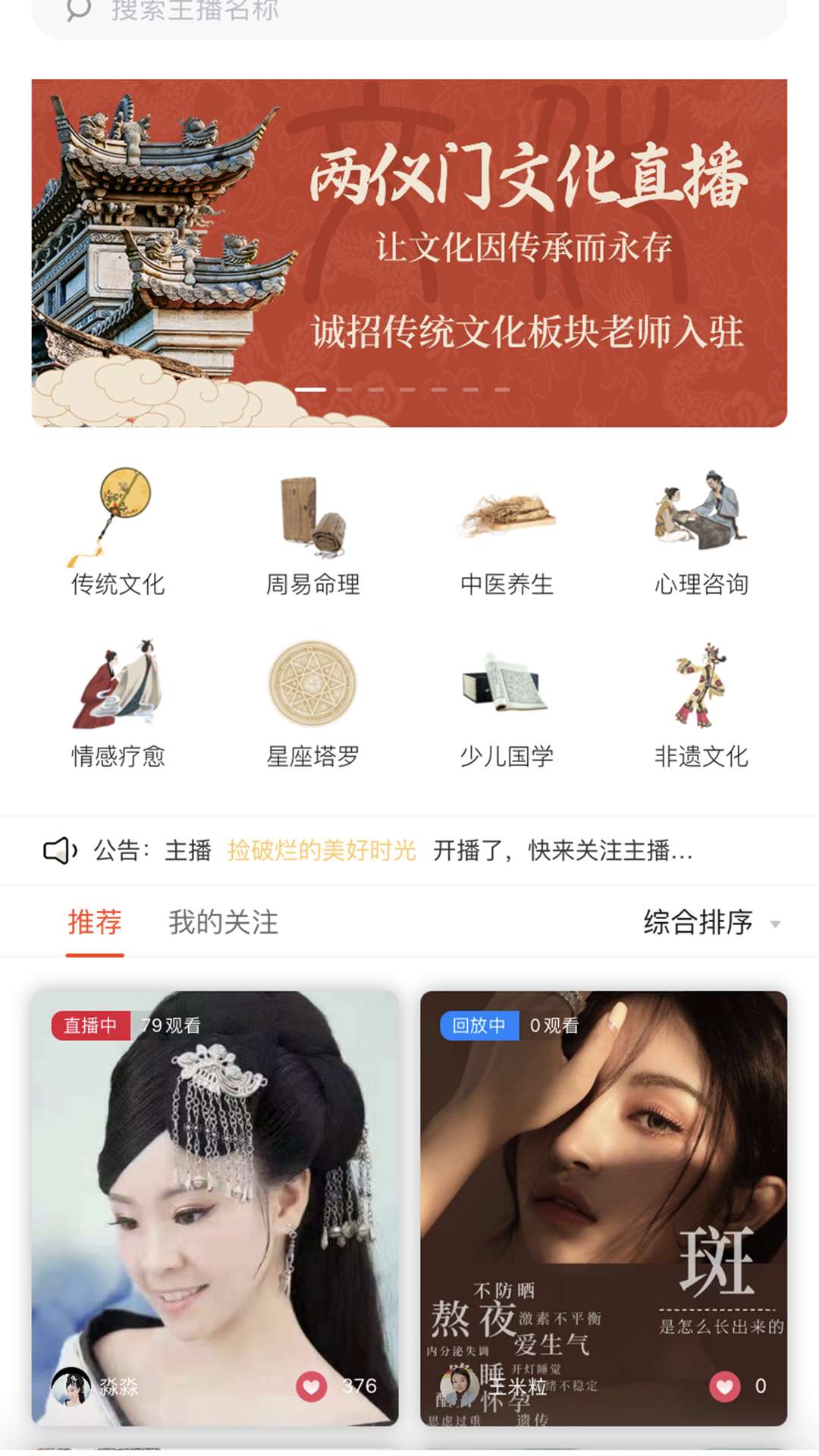Select the second carousel indicator dot

click(x=346, y=390)
